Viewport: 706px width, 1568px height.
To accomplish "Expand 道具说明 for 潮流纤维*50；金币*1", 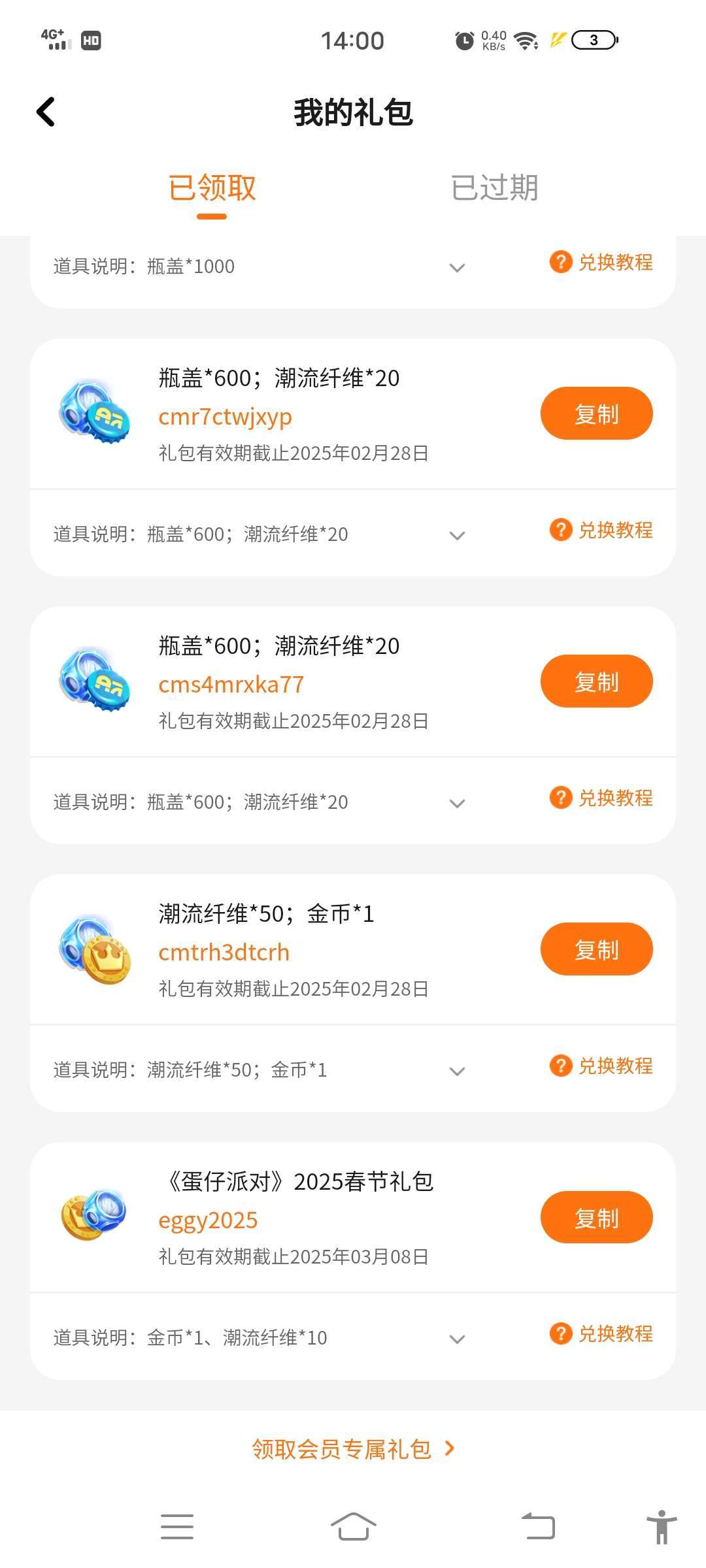I will [x=458, y=1071].
